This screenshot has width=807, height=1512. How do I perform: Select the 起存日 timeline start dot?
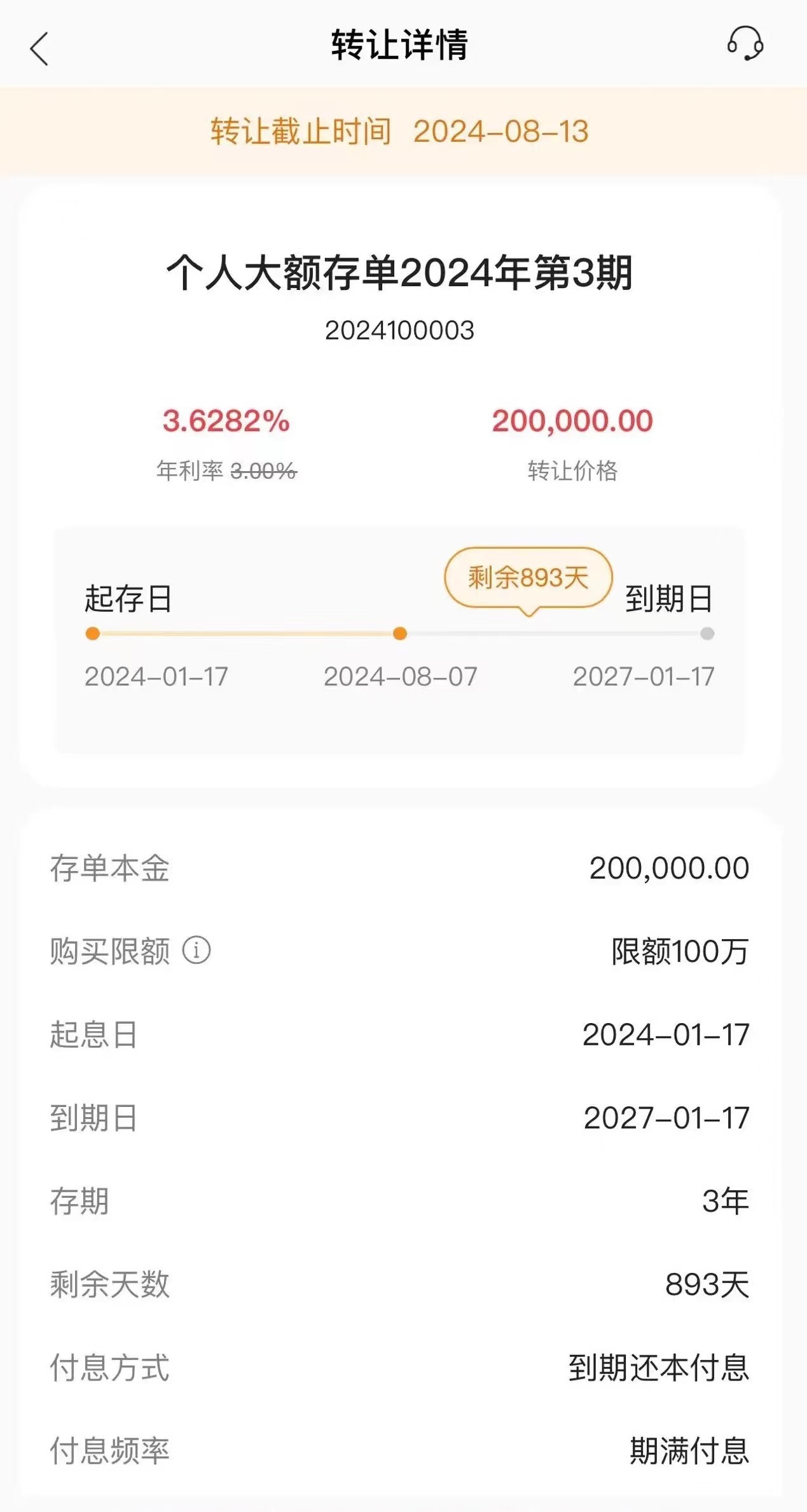pos(93,633)
